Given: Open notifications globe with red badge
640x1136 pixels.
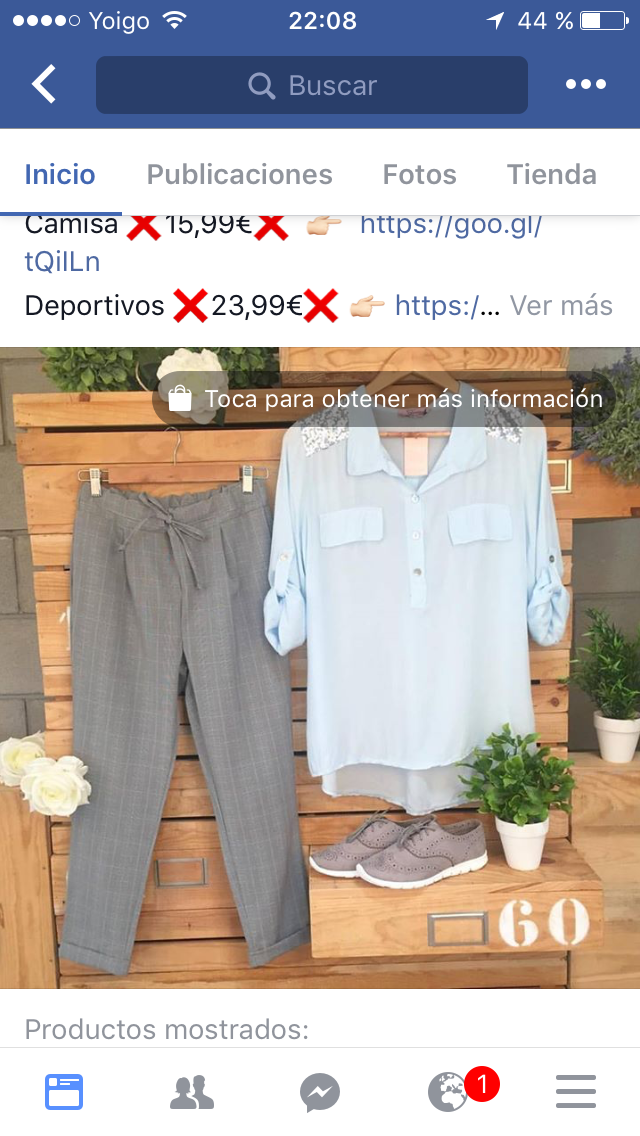Looking at the screenshot, I should [x=448, y=1092].
